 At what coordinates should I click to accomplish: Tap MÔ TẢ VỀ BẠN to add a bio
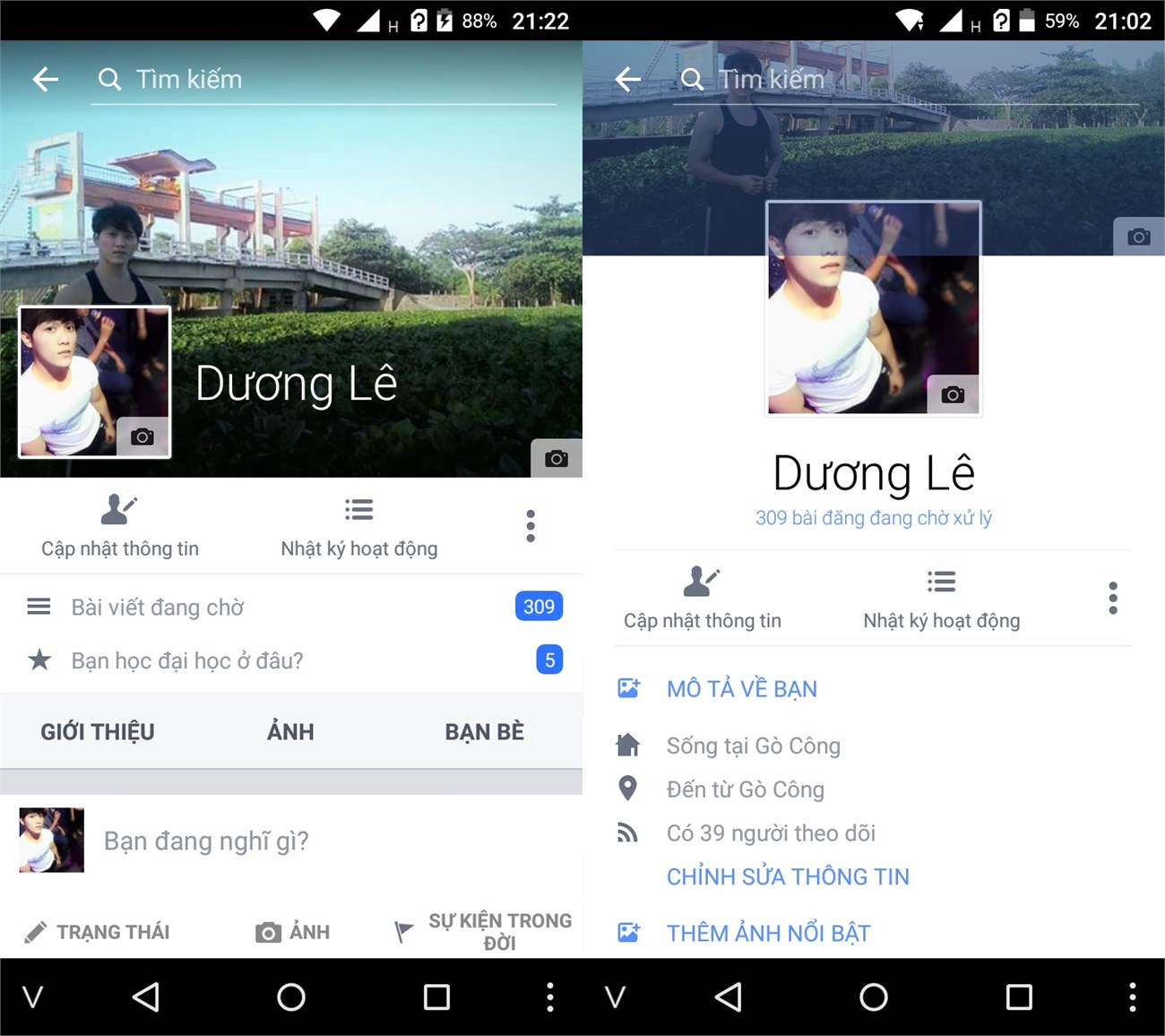click(741, 689)
